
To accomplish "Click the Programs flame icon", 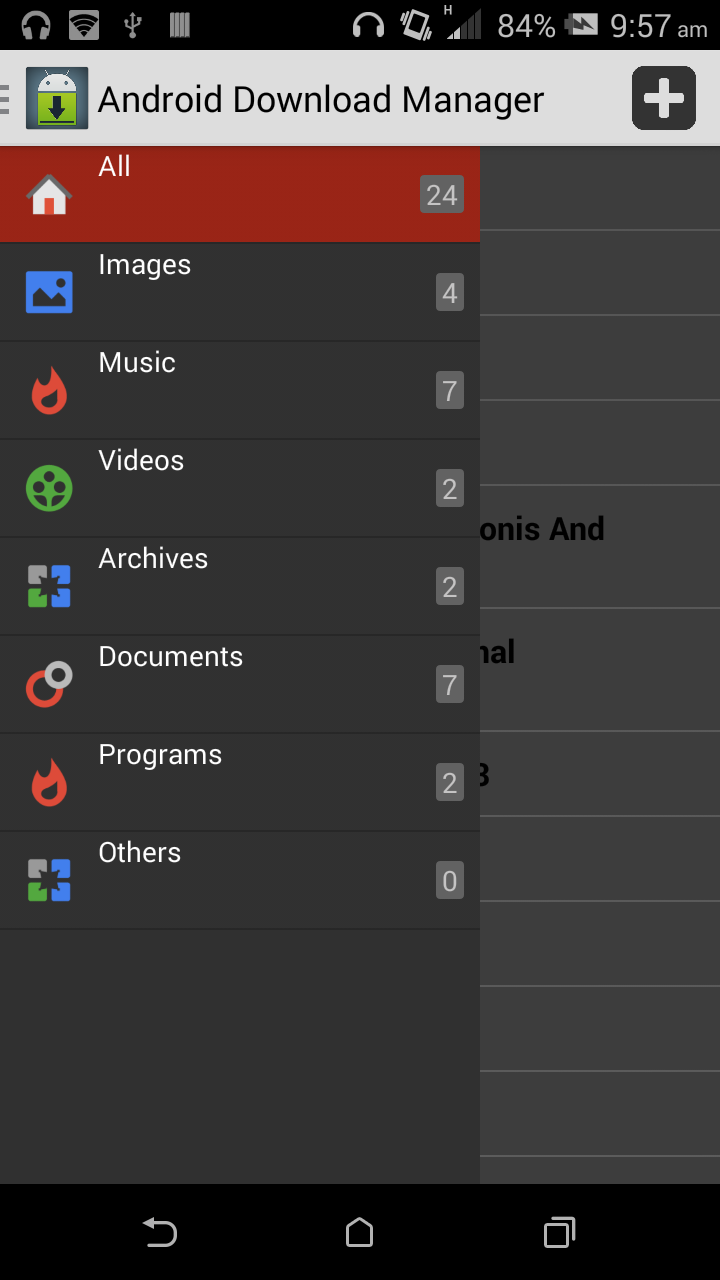I will (x=49, y=782).
